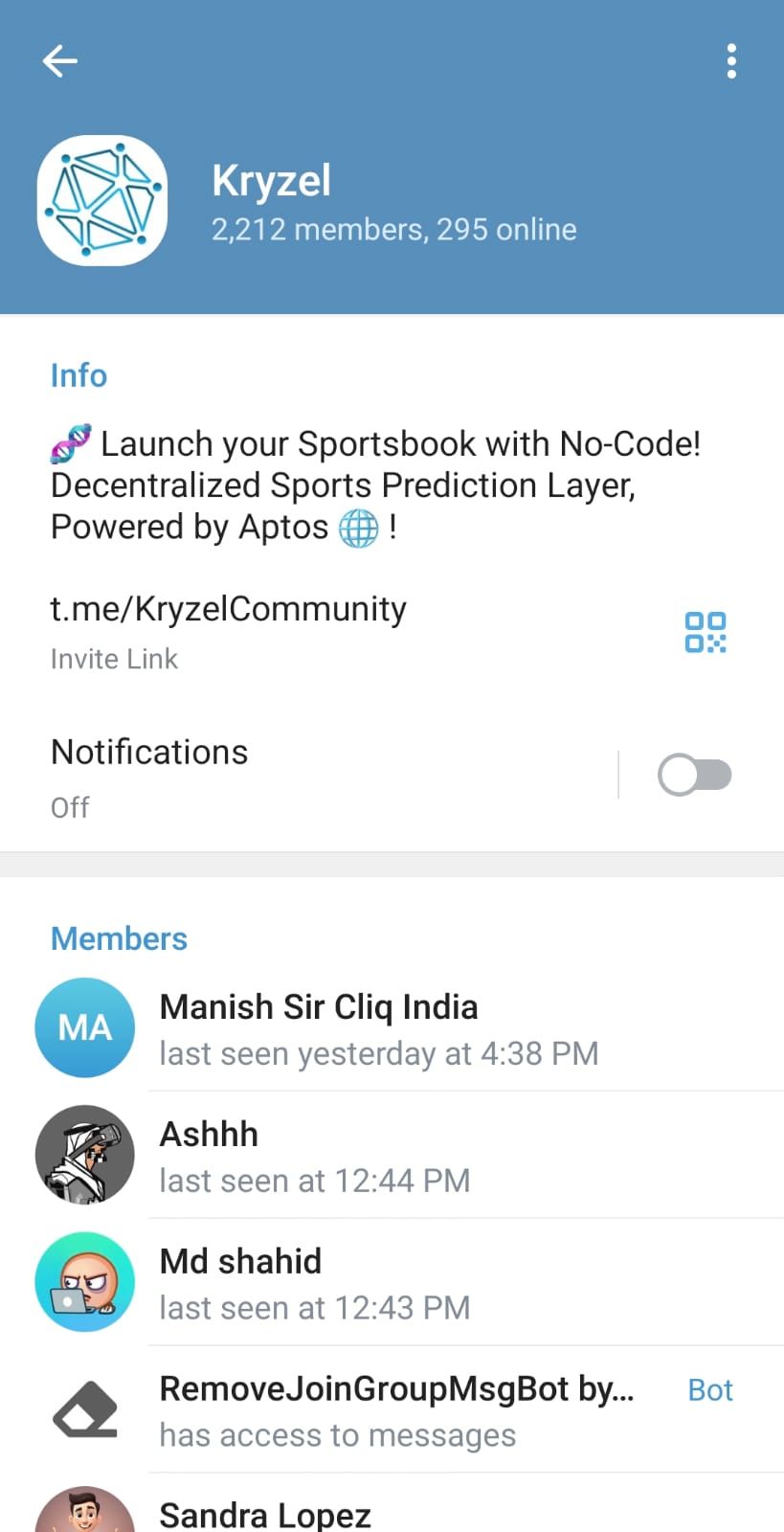Go back using the arrow icon
The height and width of the screenshot is (1532, 784).
[59, 61]
